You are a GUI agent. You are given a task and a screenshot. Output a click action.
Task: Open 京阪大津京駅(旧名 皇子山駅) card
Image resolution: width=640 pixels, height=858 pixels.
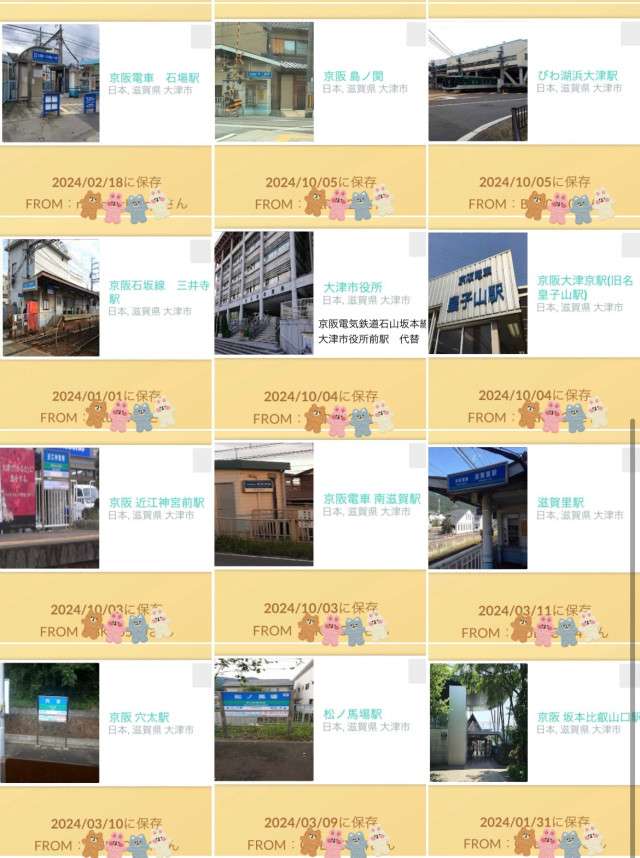point(585,287)
